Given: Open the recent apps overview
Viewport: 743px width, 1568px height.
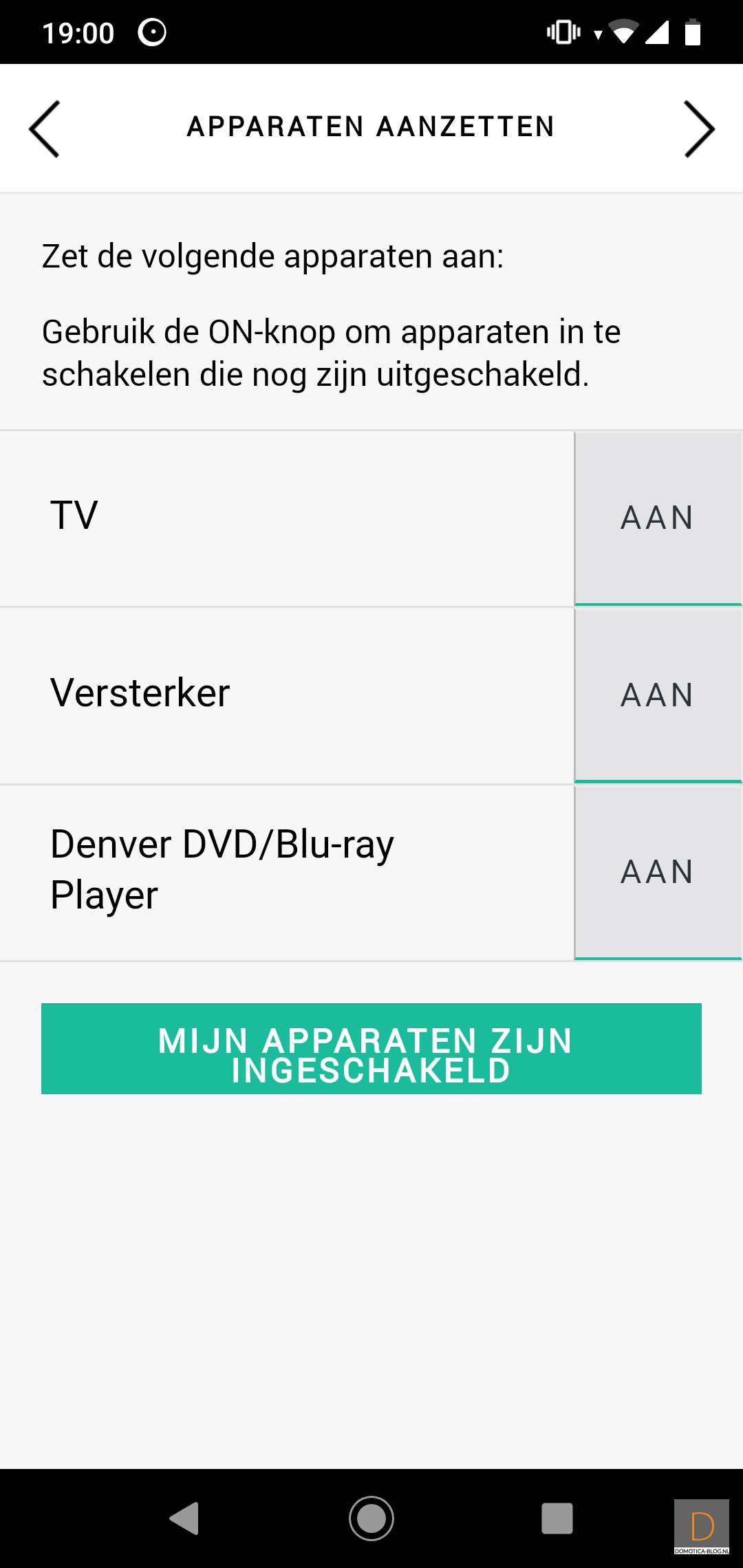Looking at the screenshot, I should [x=557, y=1518].
